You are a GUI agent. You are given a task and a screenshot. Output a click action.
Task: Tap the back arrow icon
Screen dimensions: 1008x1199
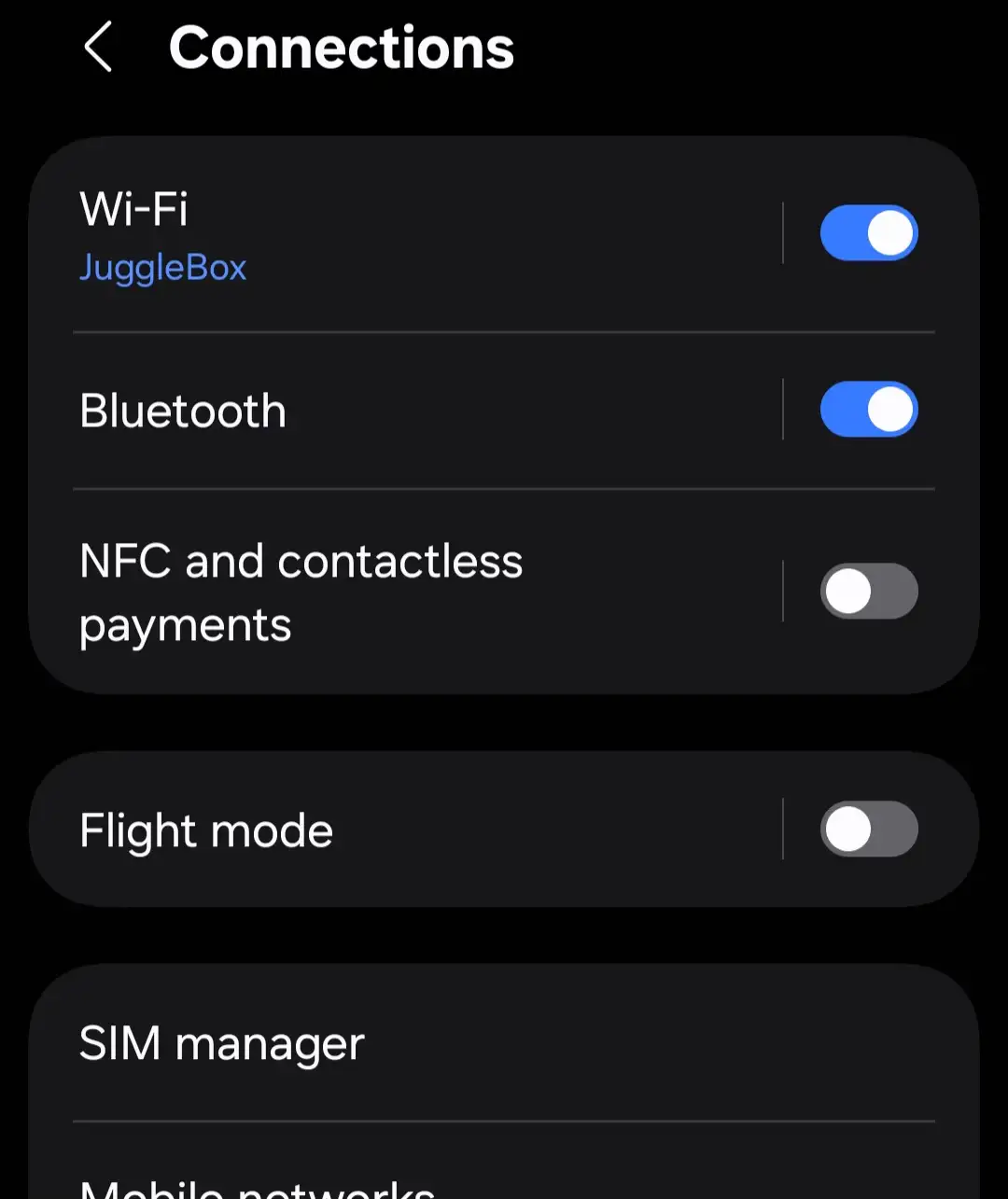(x=99, y=47)
